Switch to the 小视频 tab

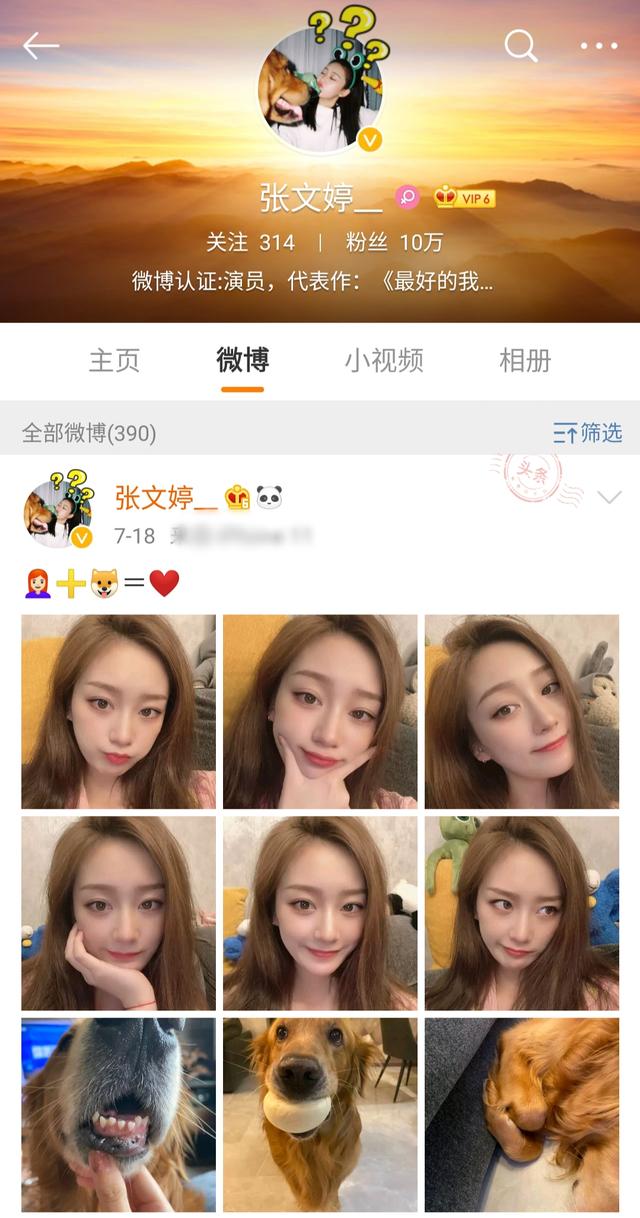[384, 360]
